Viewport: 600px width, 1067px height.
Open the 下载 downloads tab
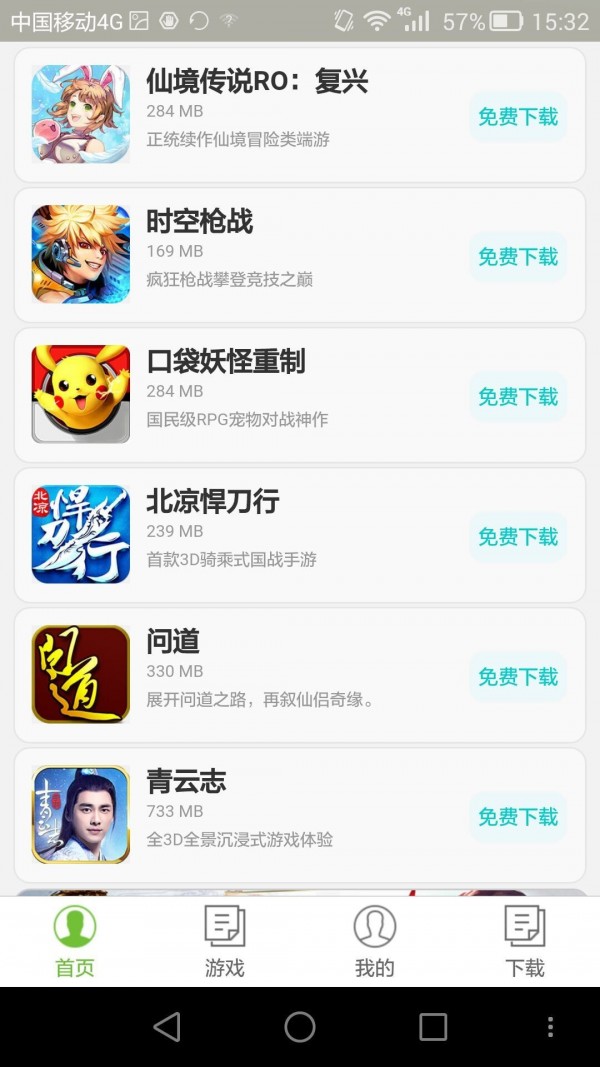[x=524, y=941]
